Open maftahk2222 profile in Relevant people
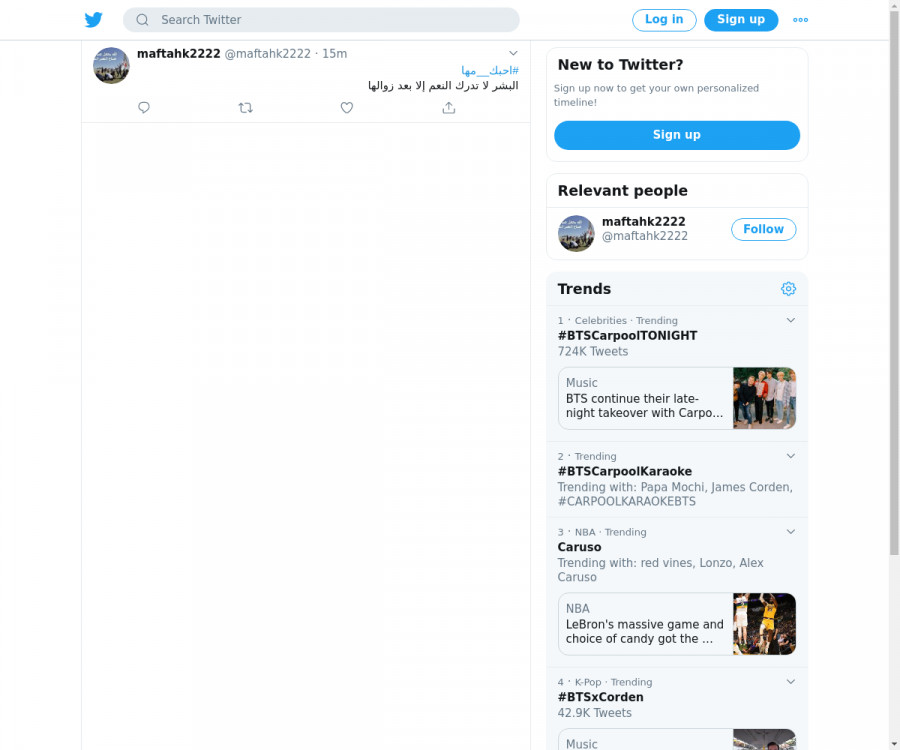The image size is (900, 750). (x=643, y=222)
